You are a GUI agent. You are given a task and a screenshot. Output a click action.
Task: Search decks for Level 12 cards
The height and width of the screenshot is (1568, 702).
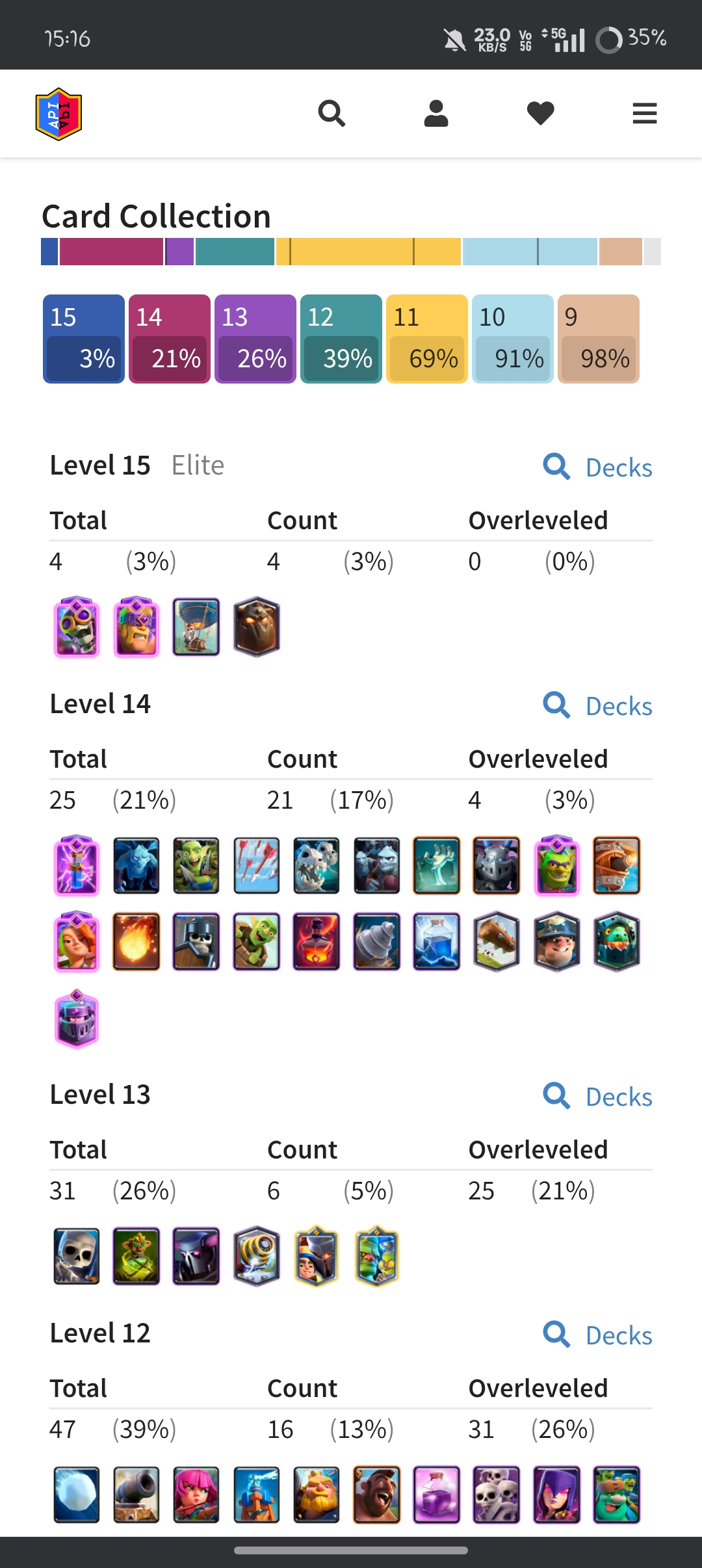point(598,1335)
